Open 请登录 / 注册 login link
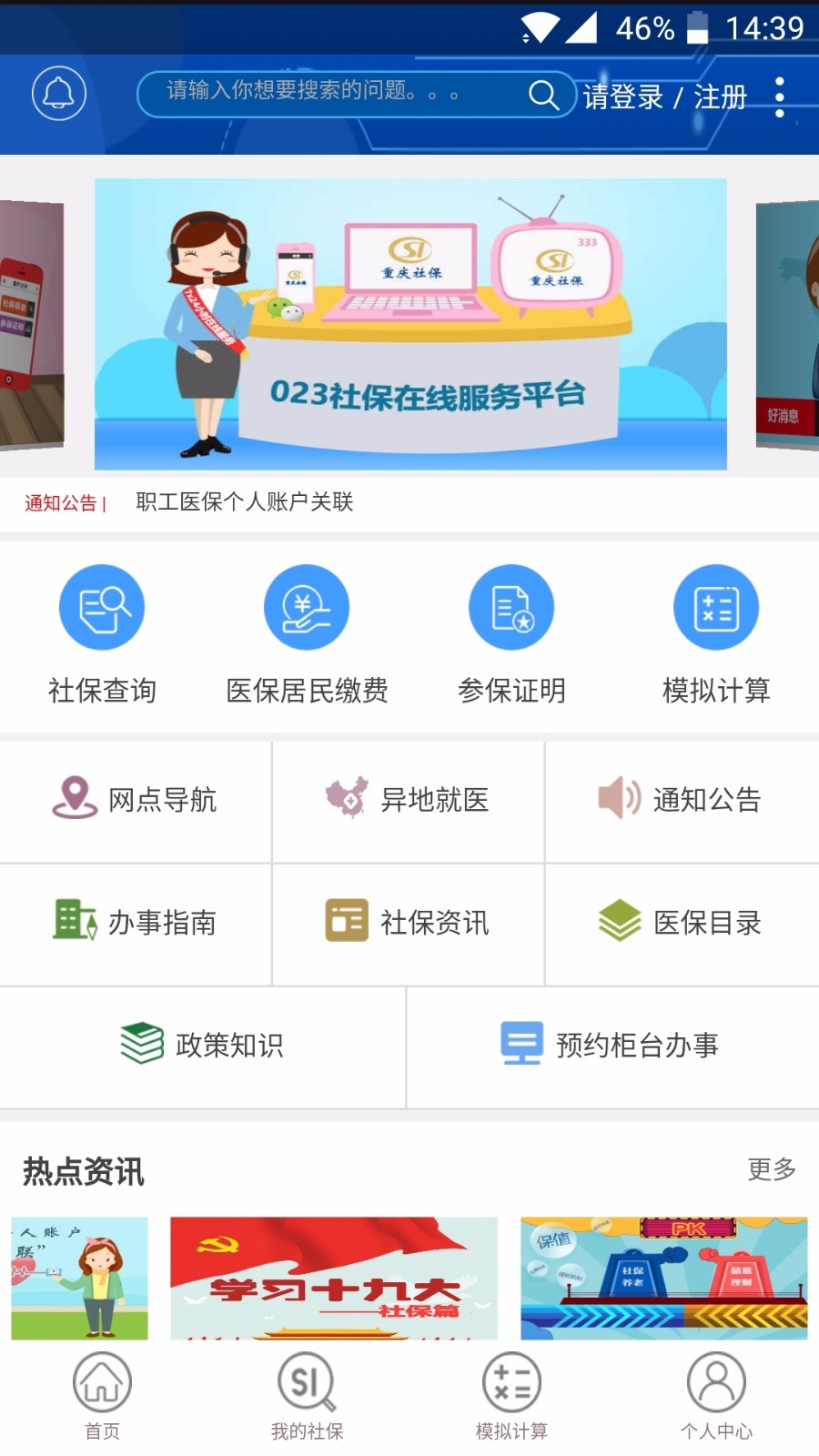The image size is (819, 1456). point(665,96)
